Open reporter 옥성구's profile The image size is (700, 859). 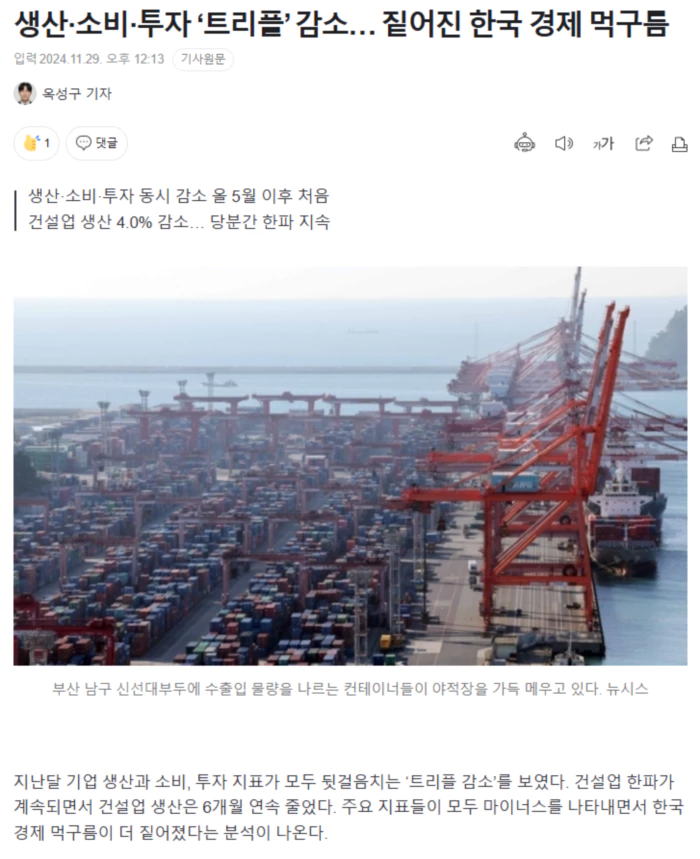pyautogui.click(x=64, y=94)
